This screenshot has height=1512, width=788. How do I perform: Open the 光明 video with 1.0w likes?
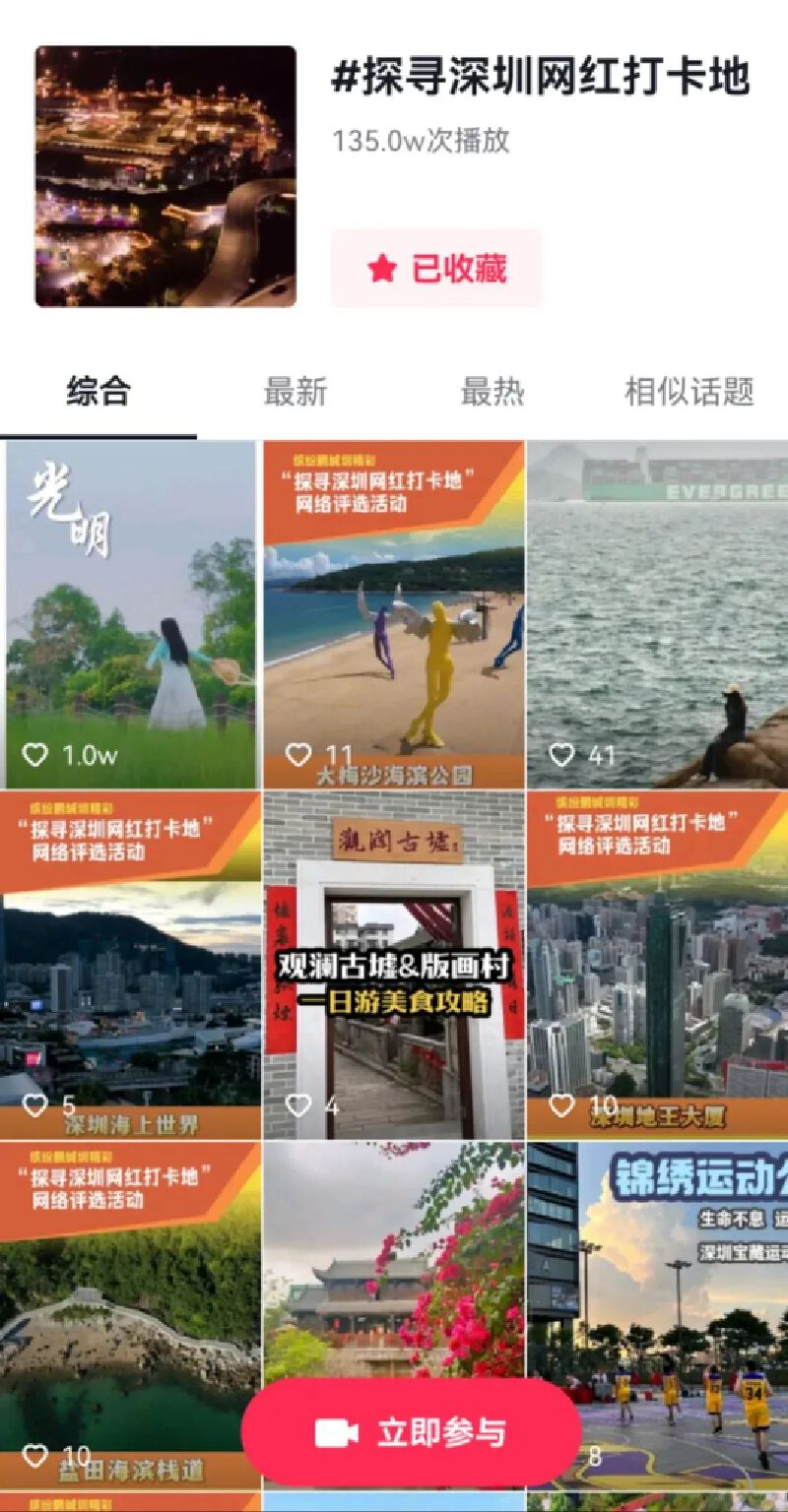pyautogui.click(x=131, y=614)
